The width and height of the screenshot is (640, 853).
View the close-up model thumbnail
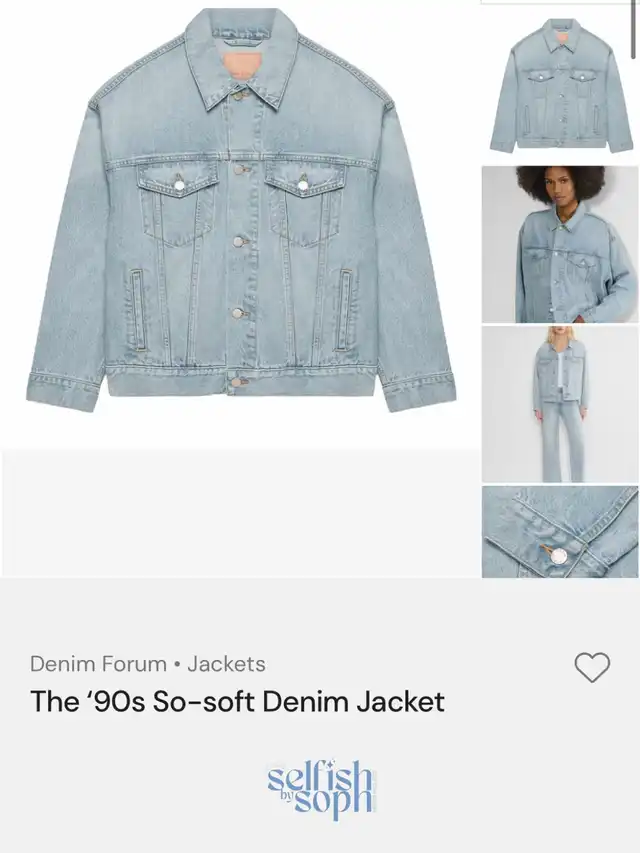[560, 244]
